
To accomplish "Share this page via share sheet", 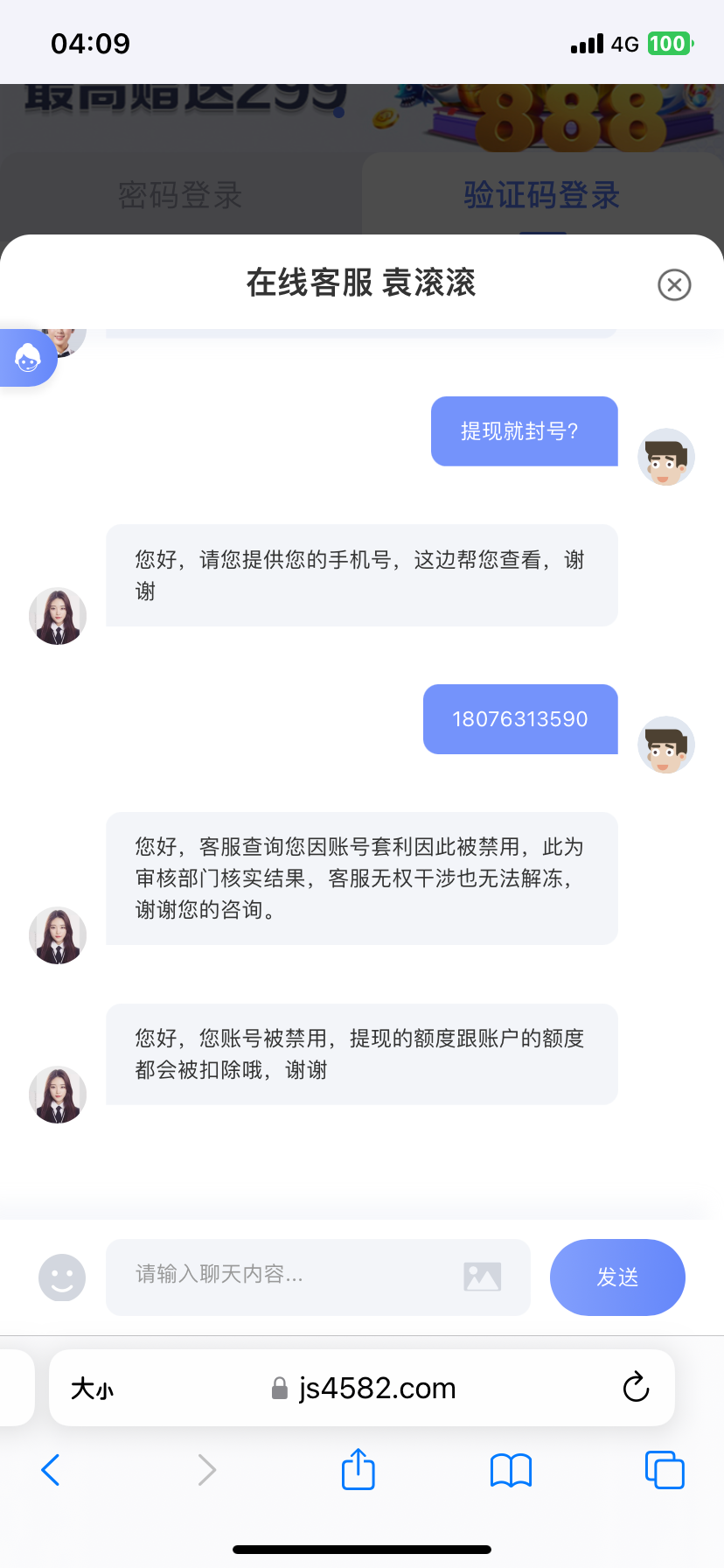I will pyautogui.click(x=359, y=1469).
